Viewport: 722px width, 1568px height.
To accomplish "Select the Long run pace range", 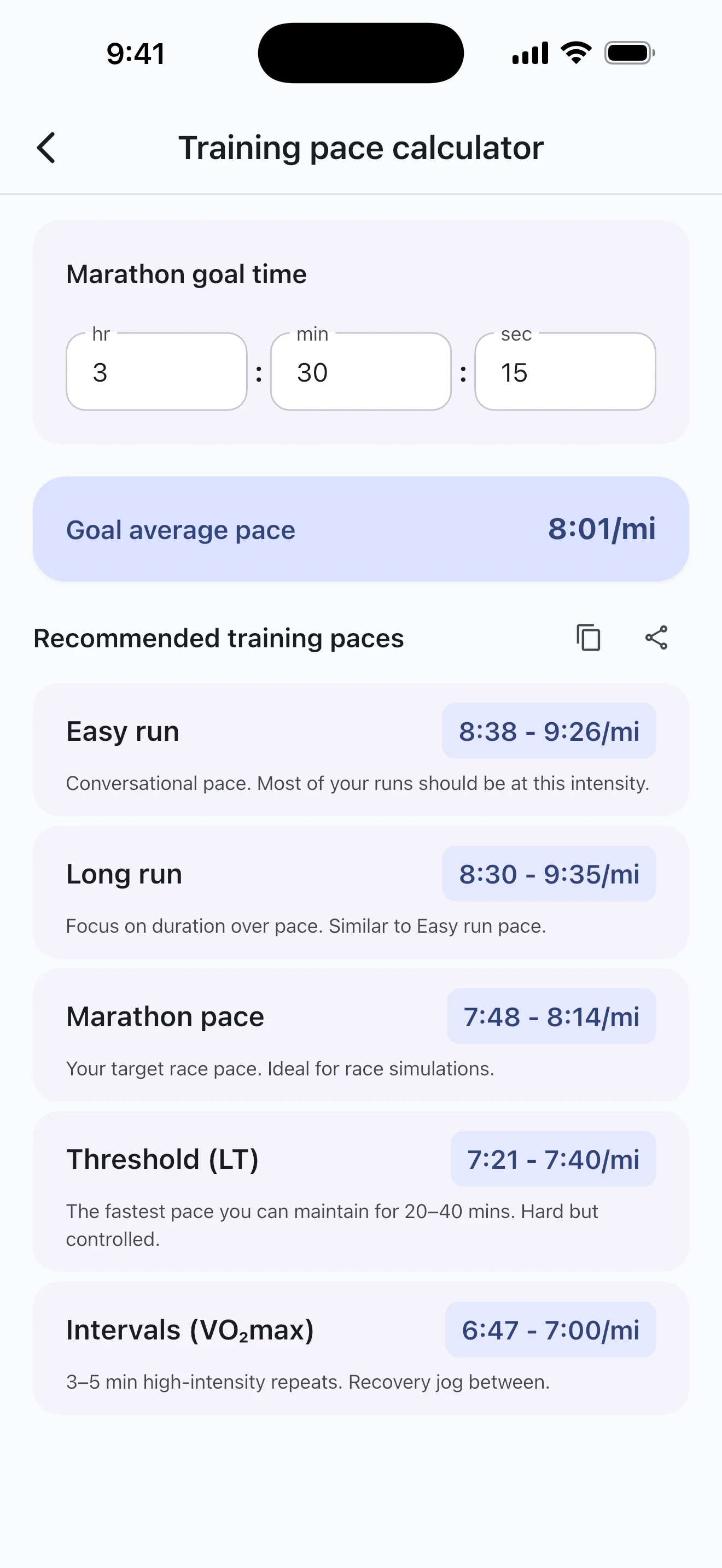I will click(549, 874).
